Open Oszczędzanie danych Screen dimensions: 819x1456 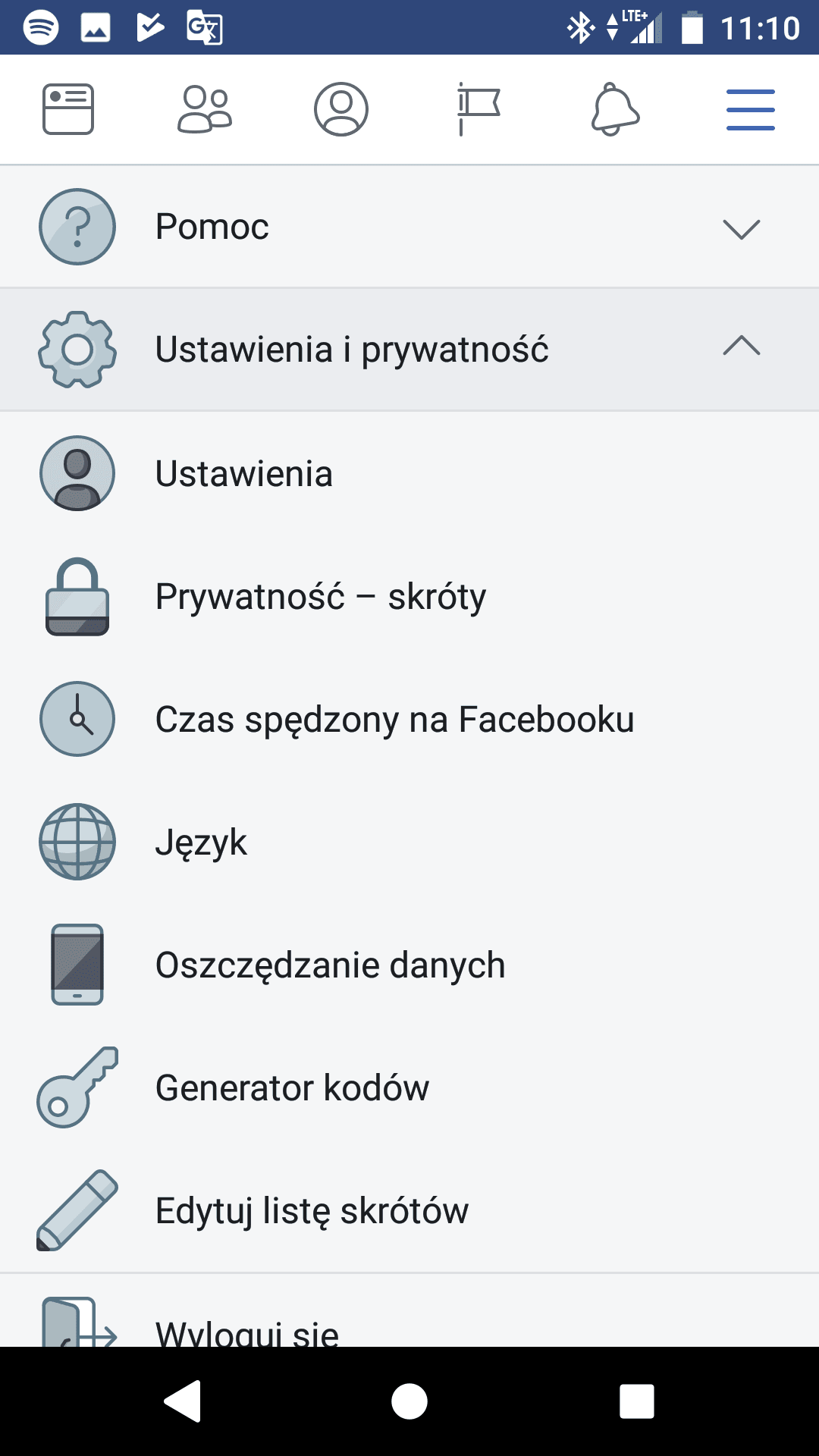click(x=409, y=965)
